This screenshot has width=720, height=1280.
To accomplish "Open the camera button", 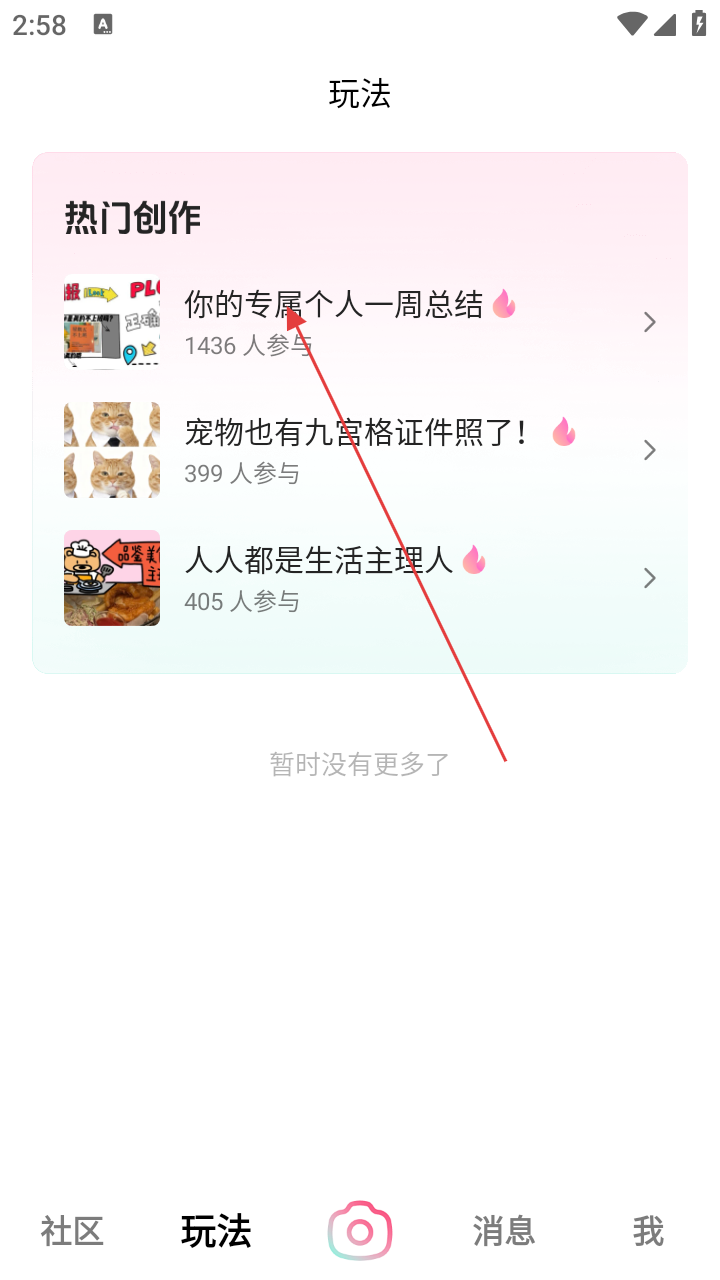I will click(360, 1231).
